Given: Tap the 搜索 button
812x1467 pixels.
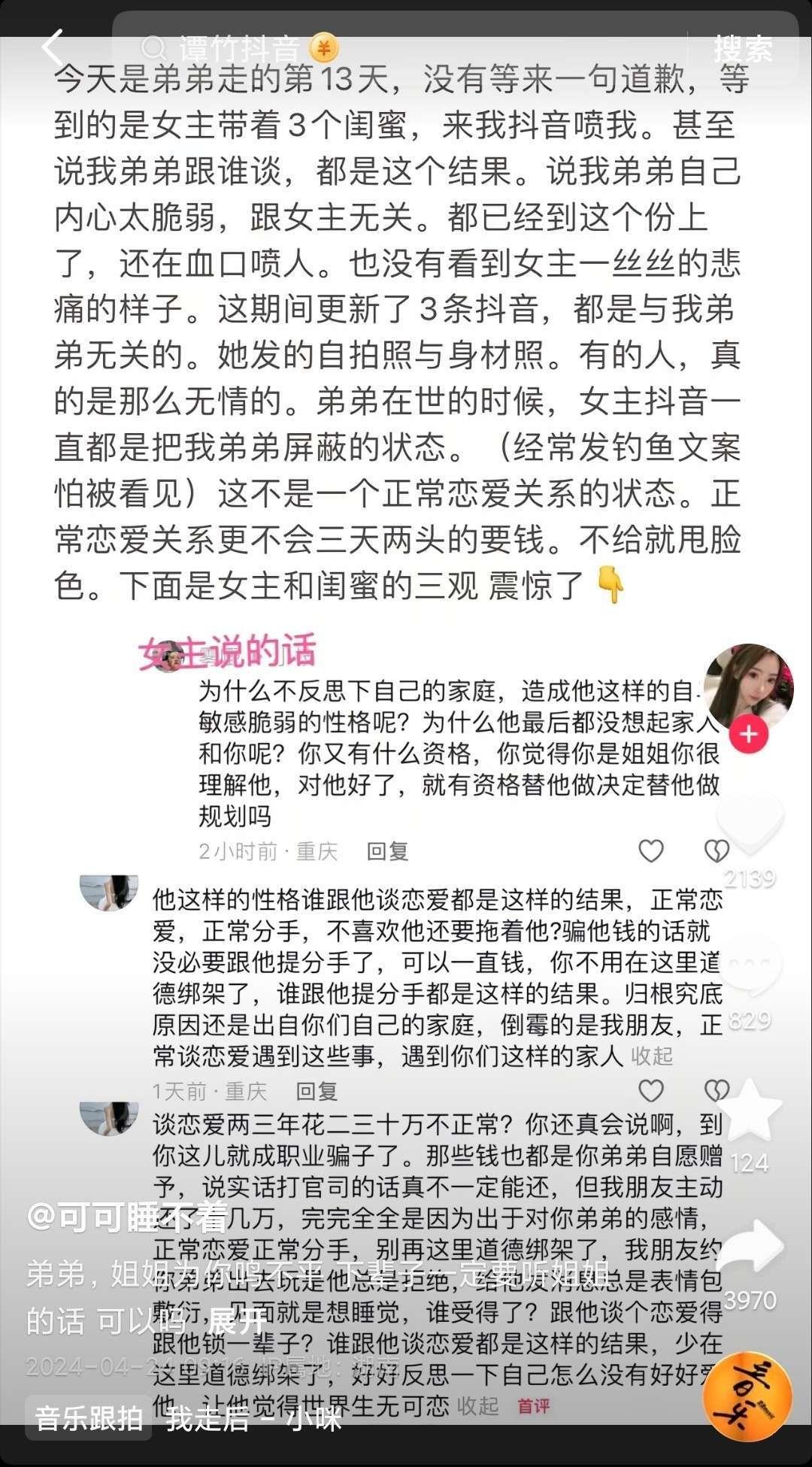Looking at the screenshot, I should [x=742, y=48].
